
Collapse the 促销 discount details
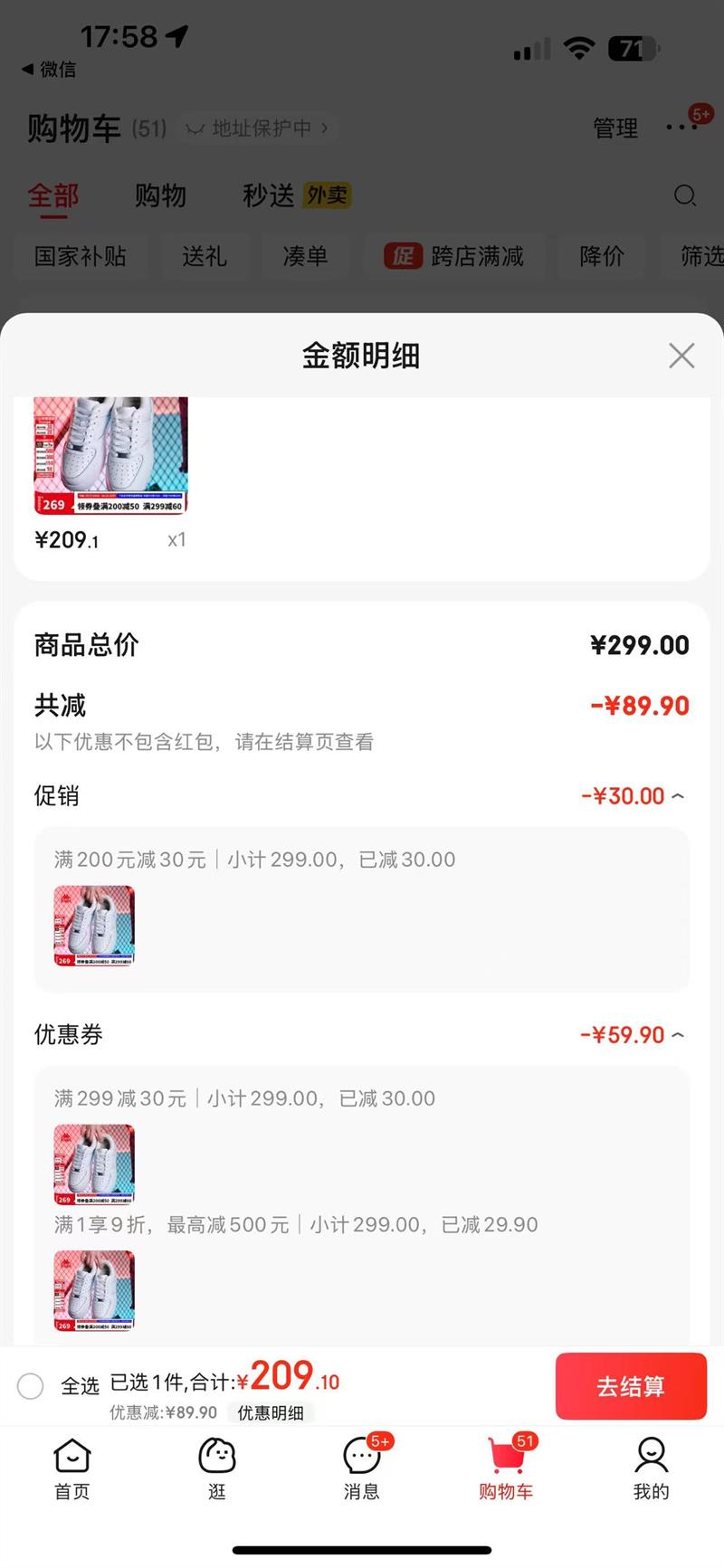[x=678, y=796]
